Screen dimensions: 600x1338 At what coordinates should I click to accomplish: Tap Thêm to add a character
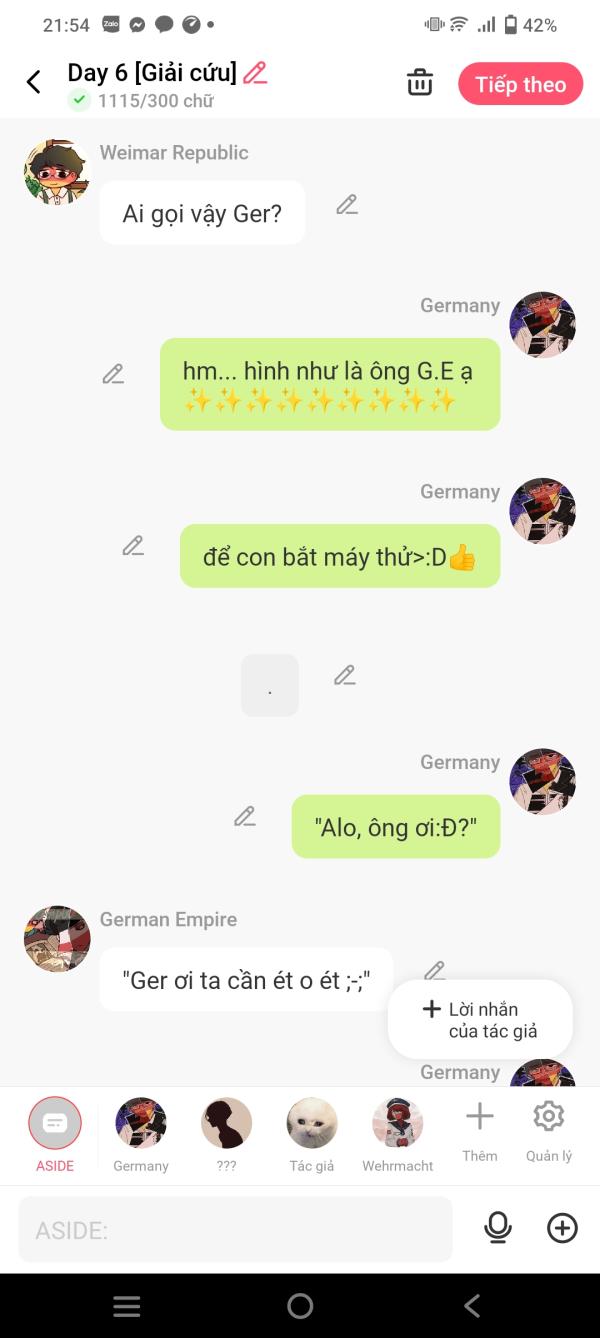pyautogui.click(x=480, y=1132)
